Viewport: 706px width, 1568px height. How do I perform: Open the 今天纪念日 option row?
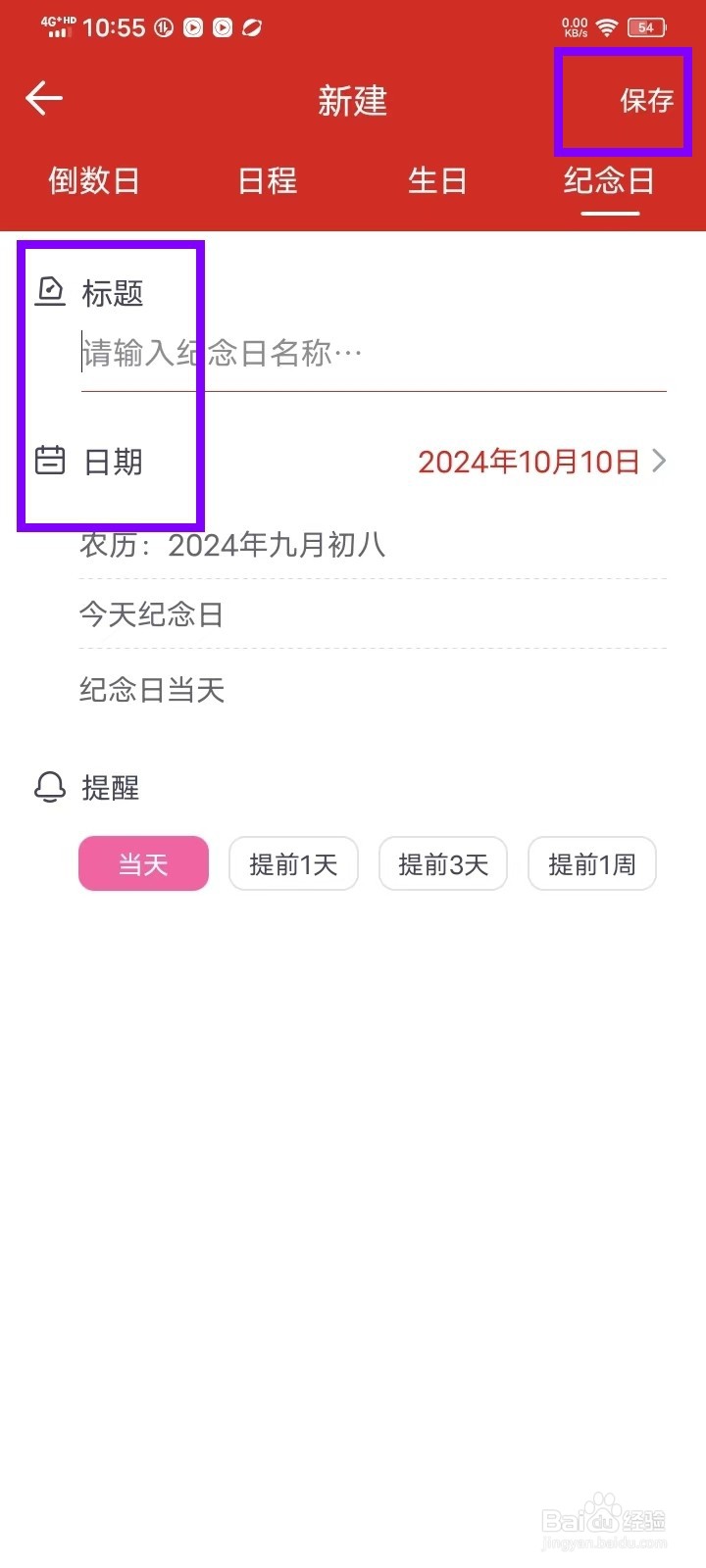152,614
